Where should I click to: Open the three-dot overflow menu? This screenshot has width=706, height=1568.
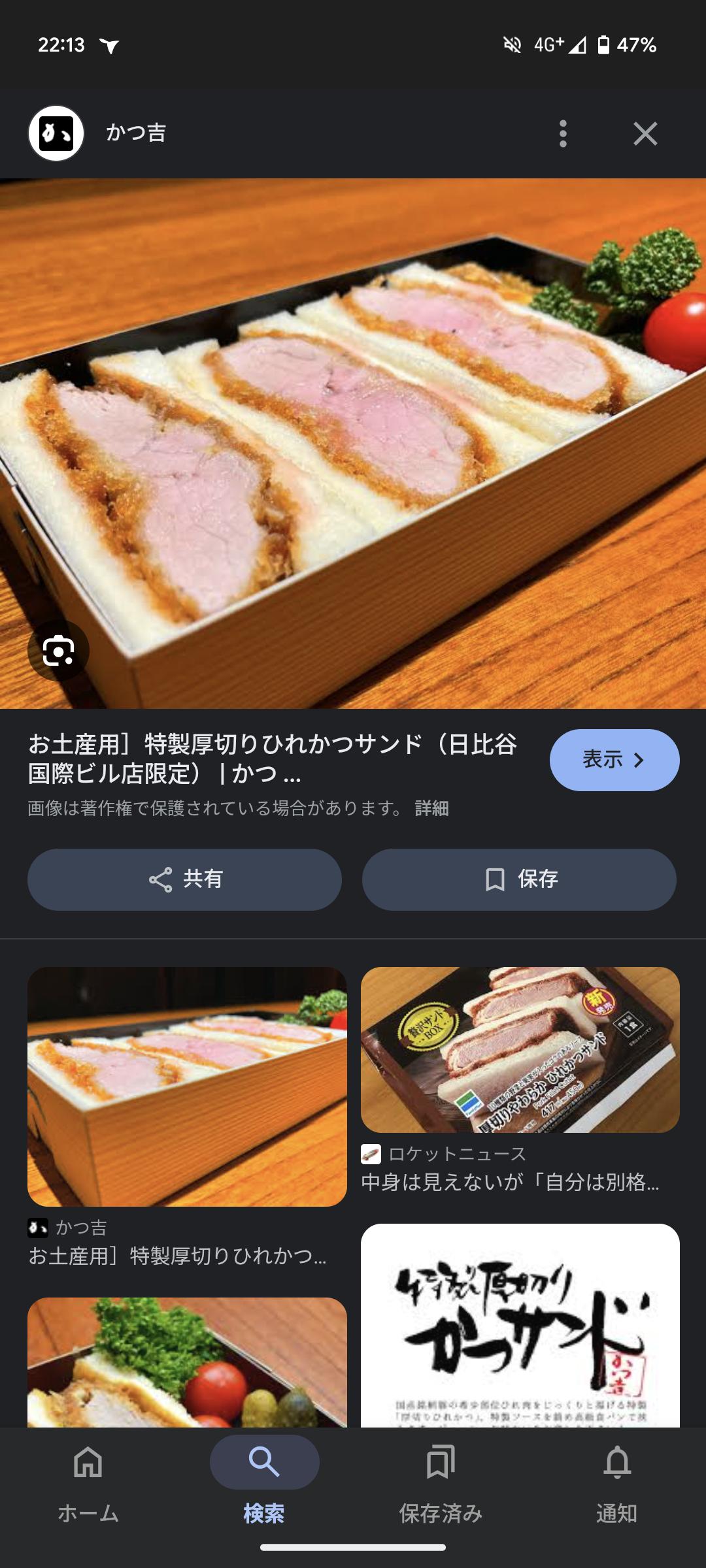coord(563,134)
